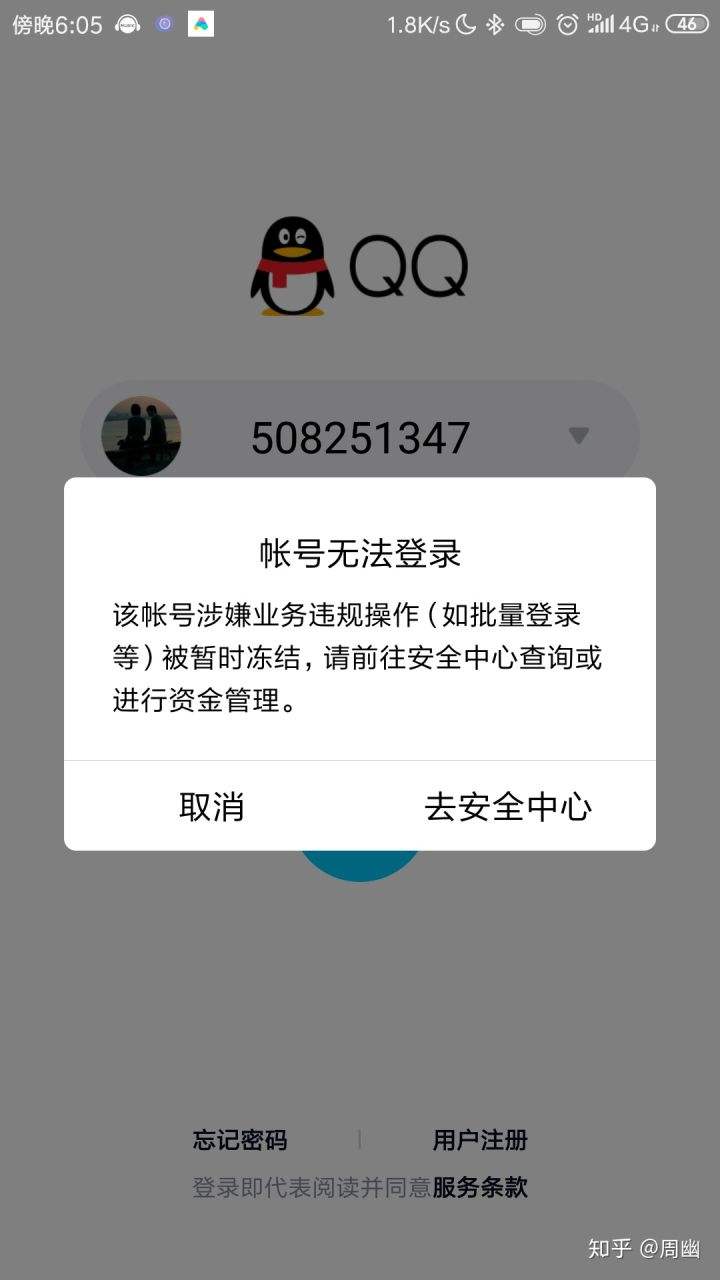The height and width of the screenshot is (1280, 720).
Task: Click the account avatar thumbnail
Action: pyautogui.click(x=140, y=434)
